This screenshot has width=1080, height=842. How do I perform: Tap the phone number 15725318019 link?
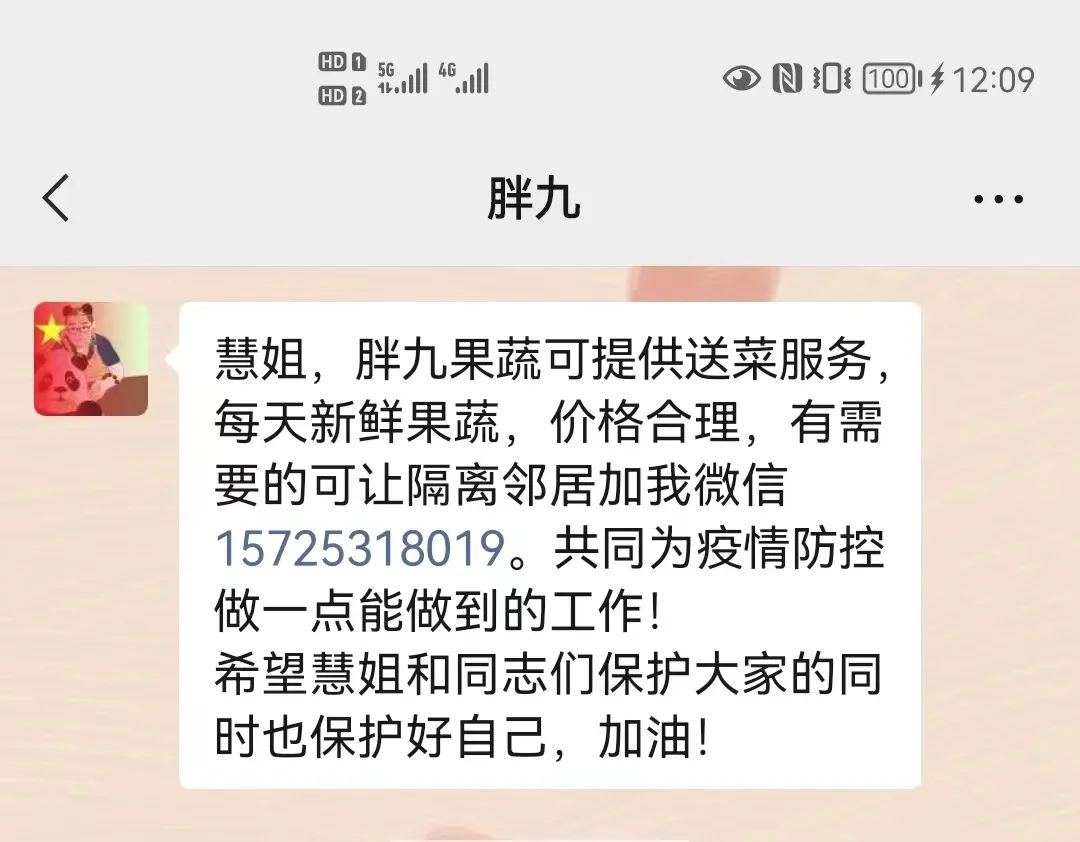[359, 547]
